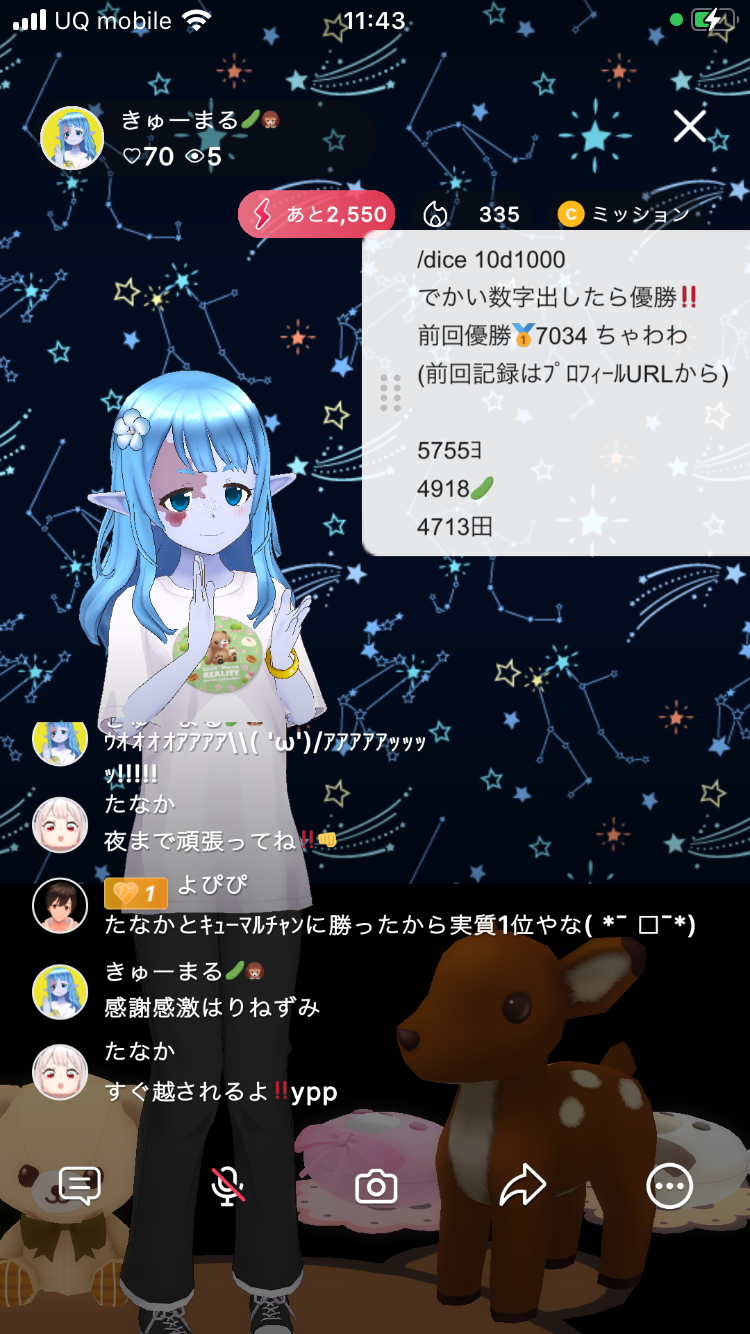The height and width of the screenshot is (1334, 750).
Task: Take a snapshot with the camera icon
Action: pos(376,1187)
